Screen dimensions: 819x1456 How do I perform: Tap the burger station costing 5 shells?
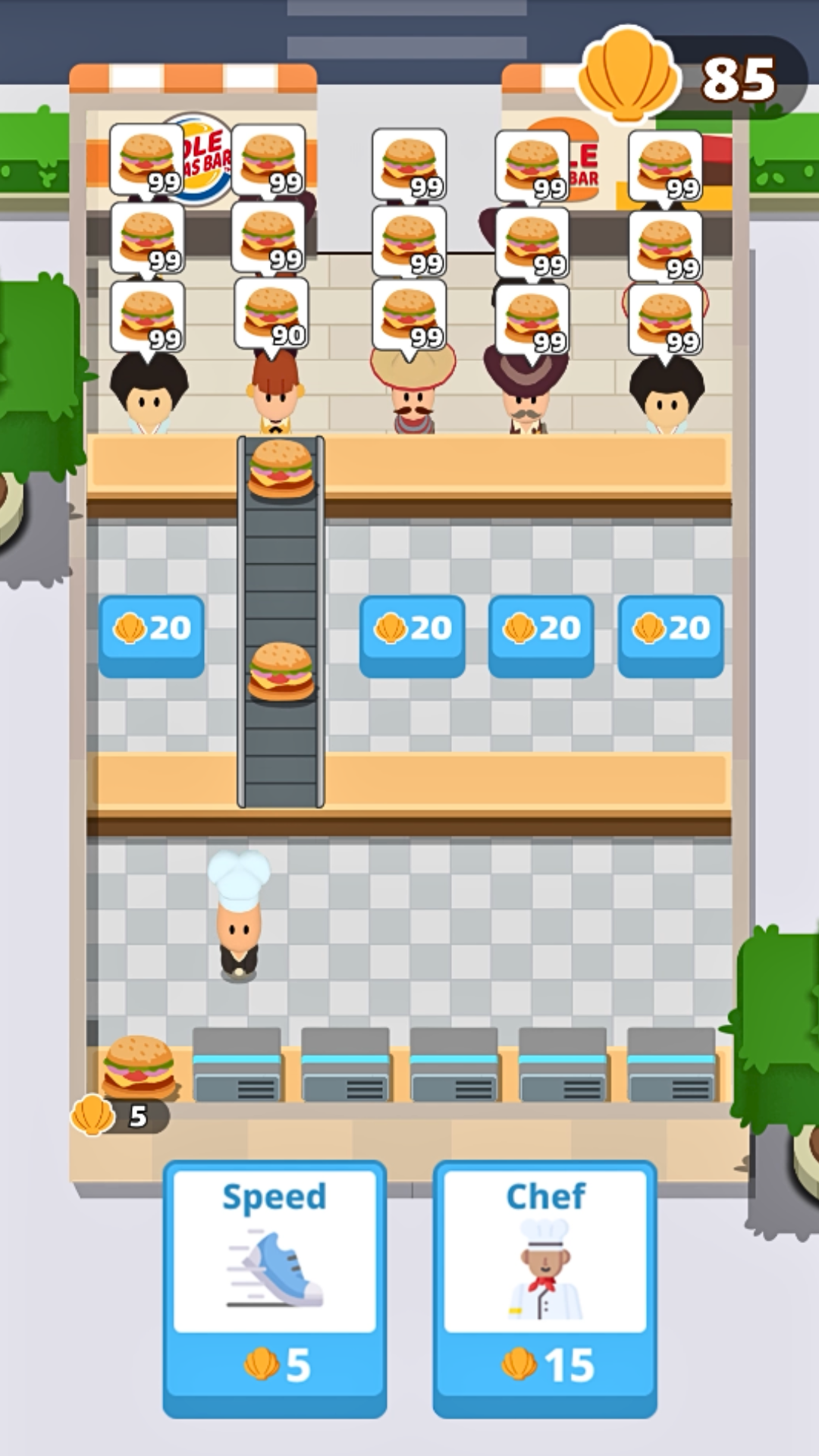coord(139,1069)
